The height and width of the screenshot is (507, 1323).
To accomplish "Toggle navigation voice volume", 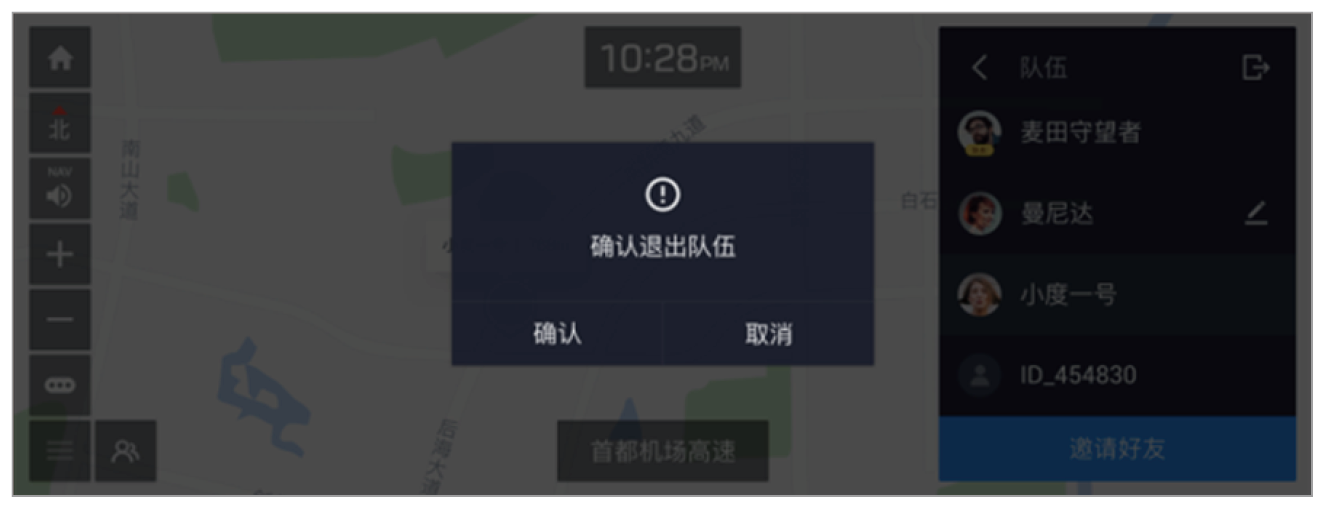I will tap(60, 188).
